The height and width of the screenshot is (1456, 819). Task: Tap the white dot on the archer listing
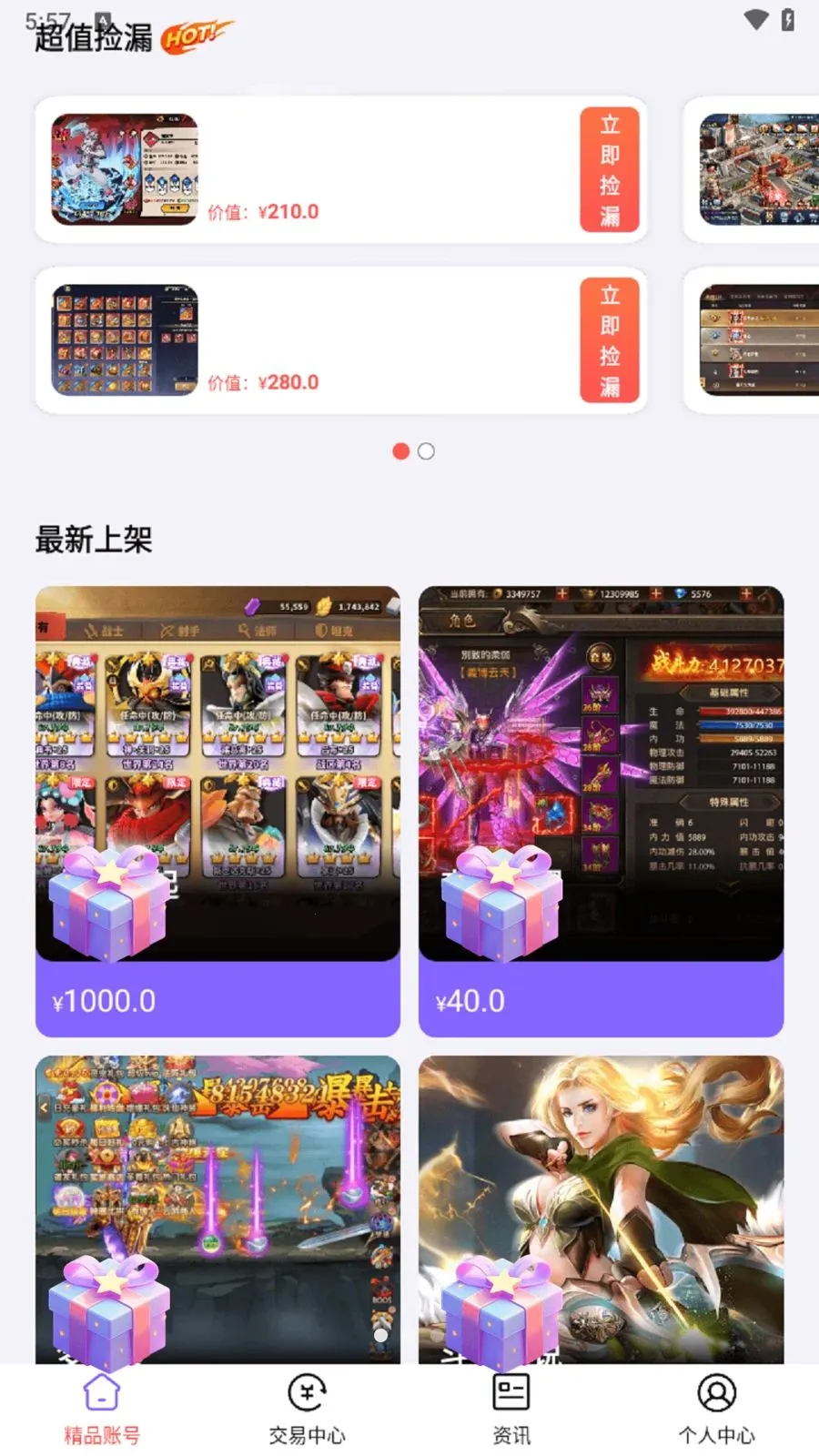[379, 1334]
